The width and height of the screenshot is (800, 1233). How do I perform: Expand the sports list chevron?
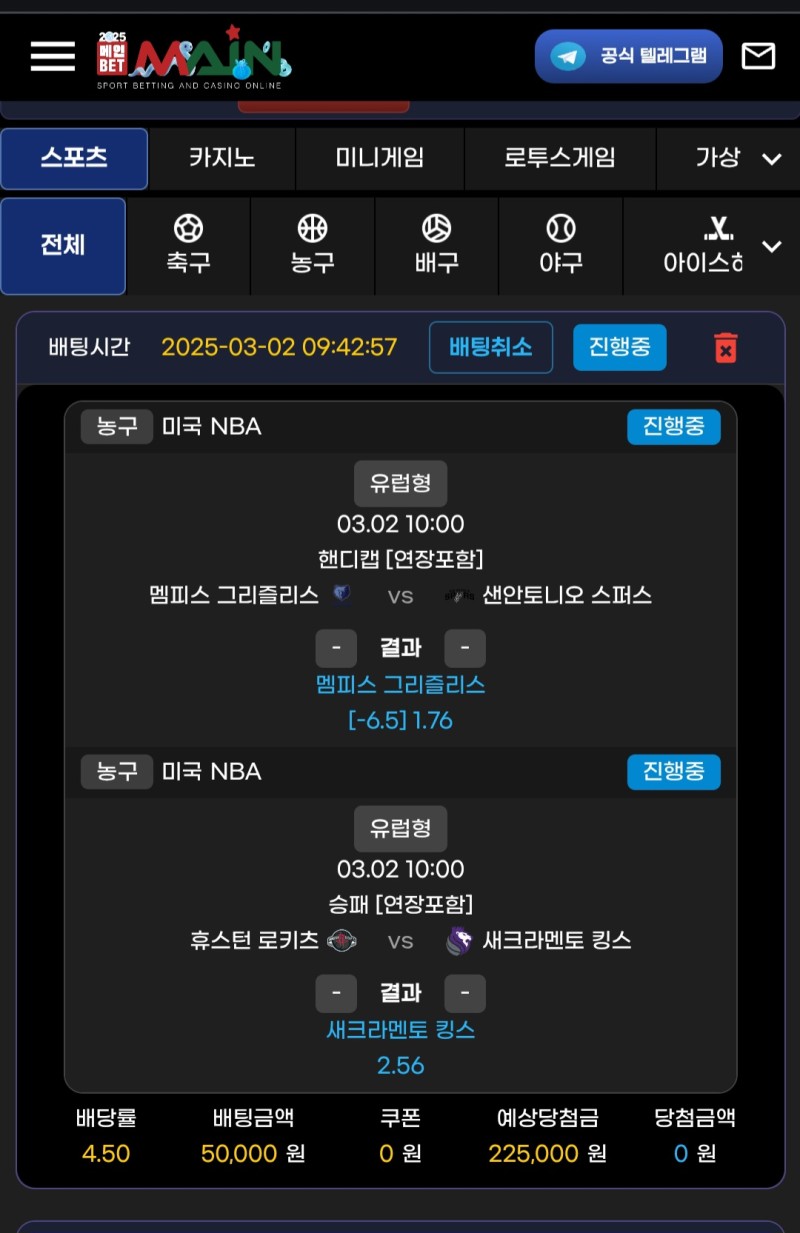click(x=771, y=246)
